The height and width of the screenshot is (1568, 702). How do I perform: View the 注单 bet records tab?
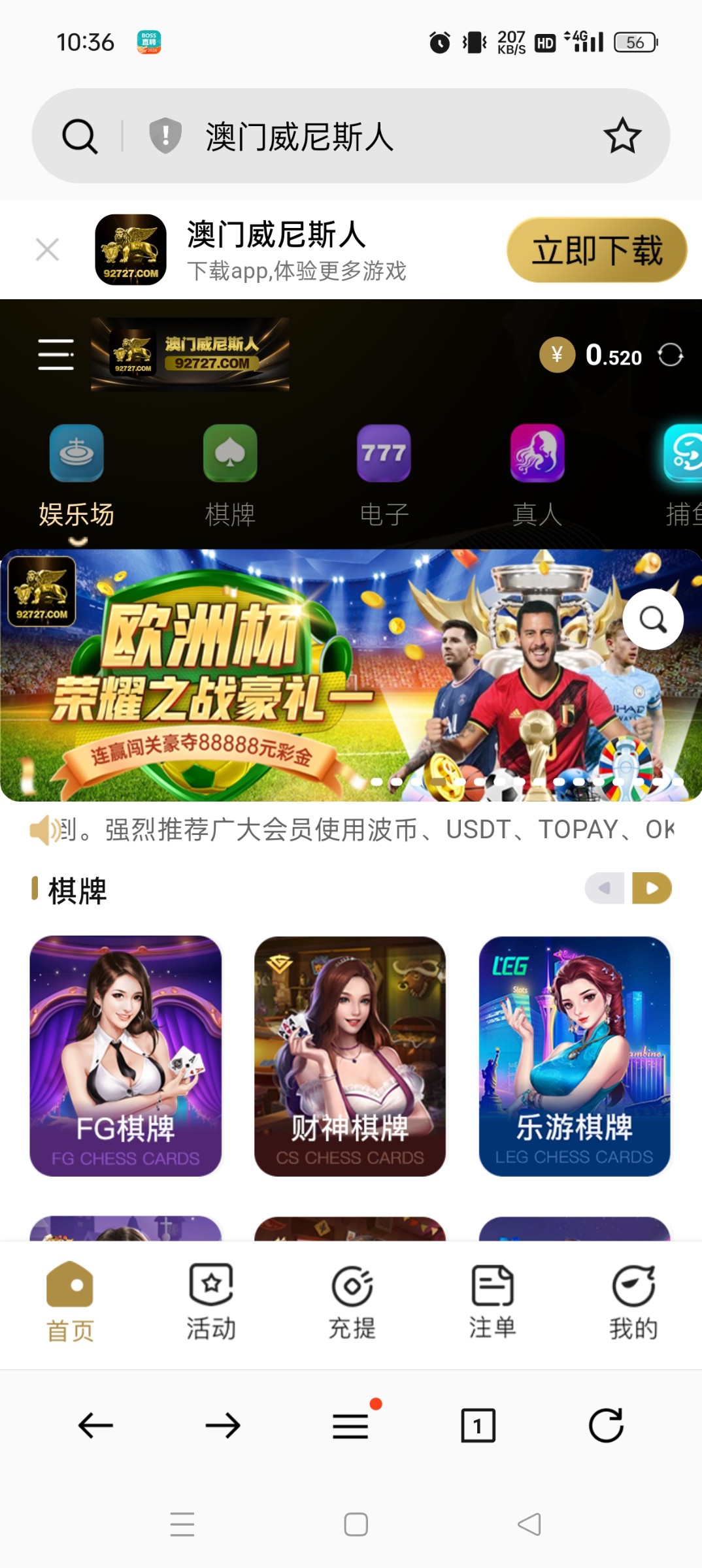[492, 1301]
